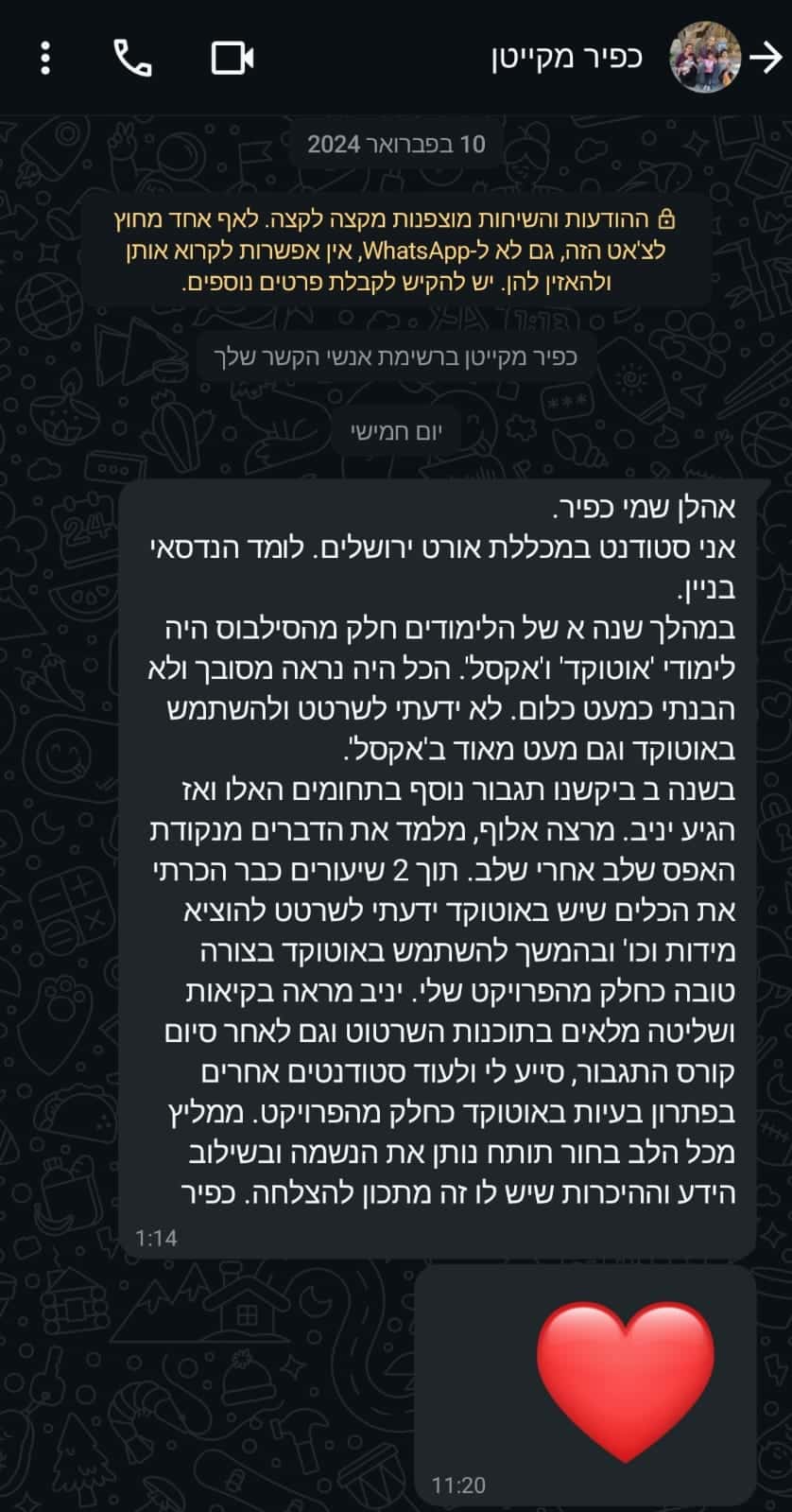The height and width of the screenshot is (1512, 792).
Task: Open contact info via name כפיר מקייטן
Action: pos(566,58)
